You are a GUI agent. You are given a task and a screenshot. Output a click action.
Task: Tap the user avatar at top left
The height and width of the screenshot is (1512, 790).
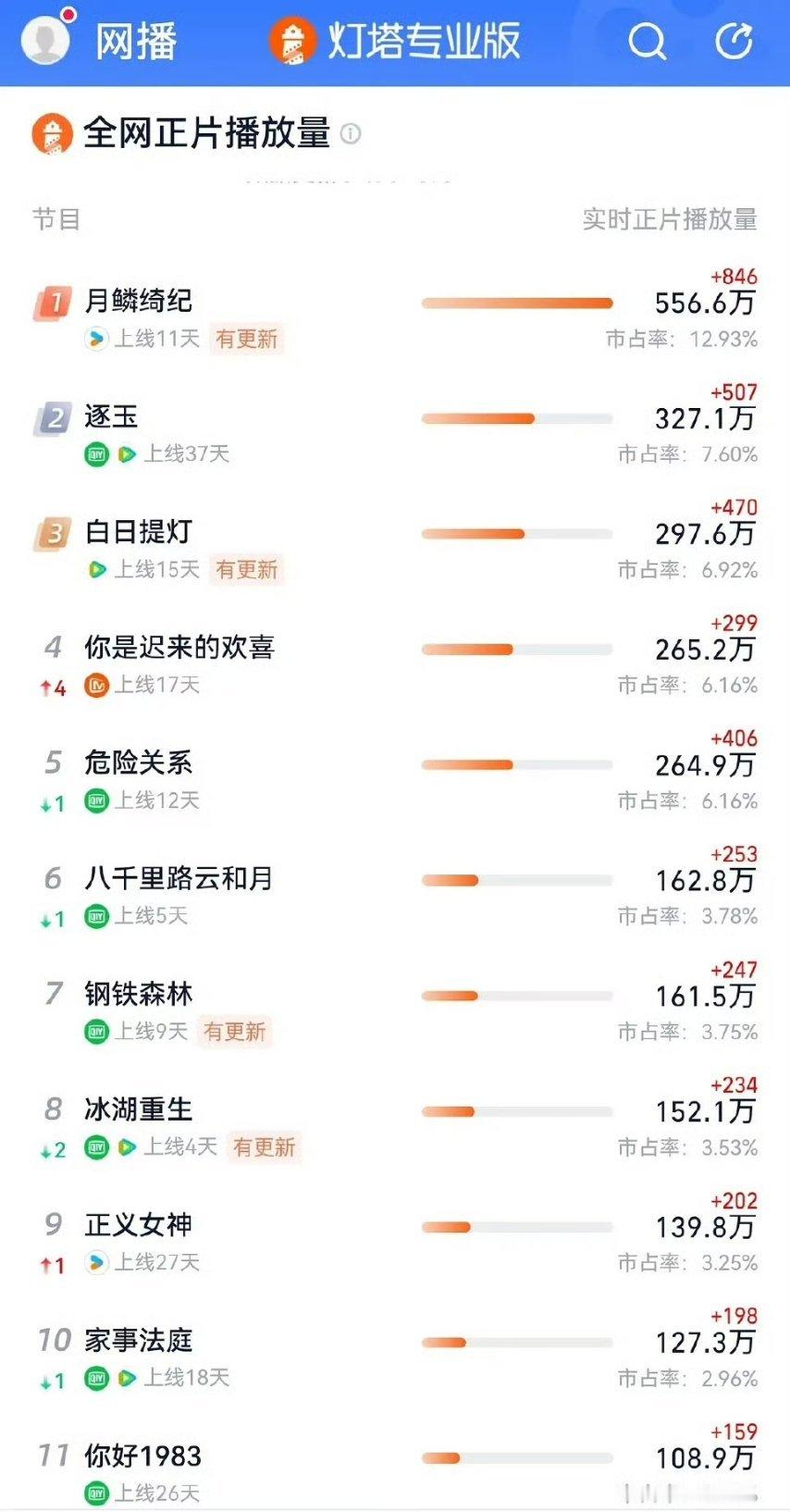coord(44,41)
